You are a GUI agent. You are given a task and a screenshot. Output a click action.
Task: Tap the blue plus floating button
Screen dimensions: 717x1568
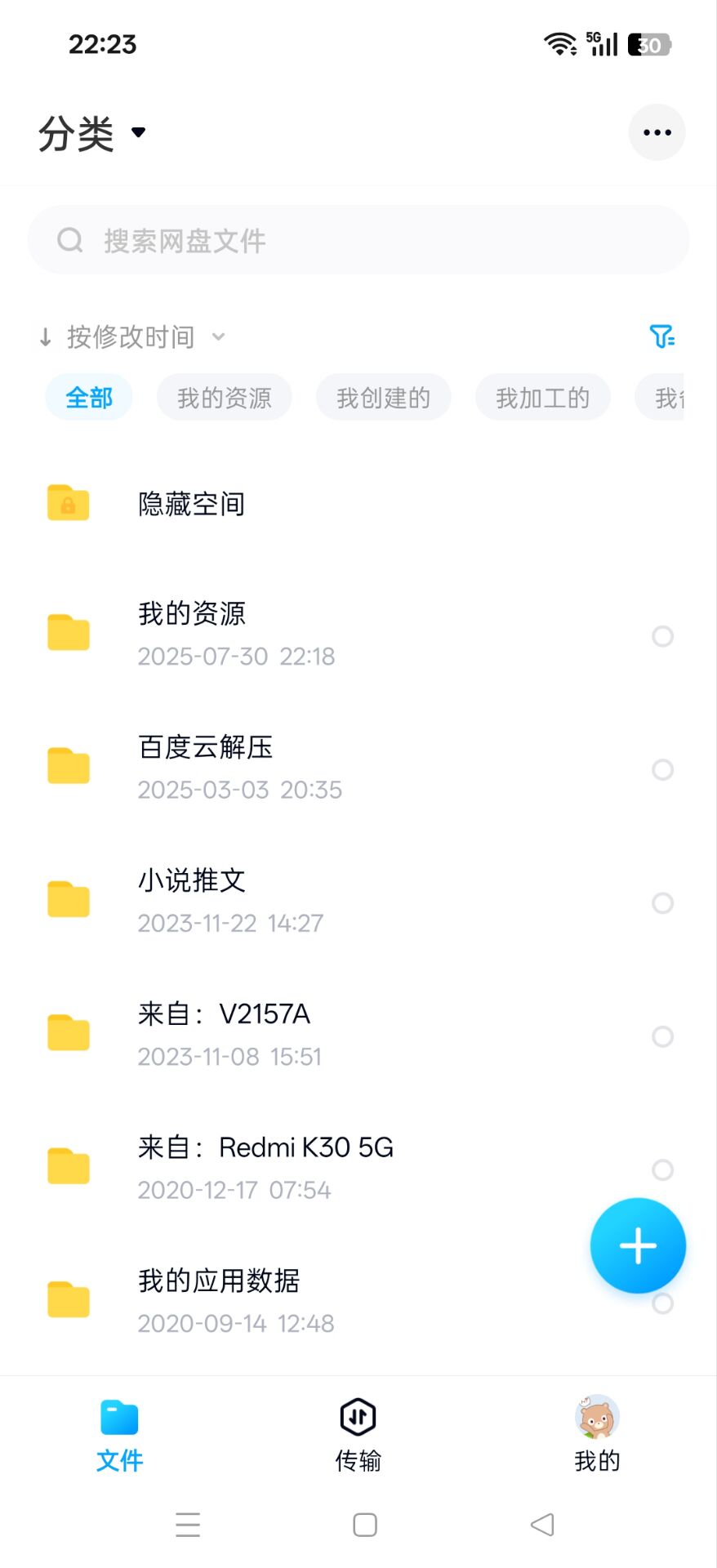coord(638,1245)
